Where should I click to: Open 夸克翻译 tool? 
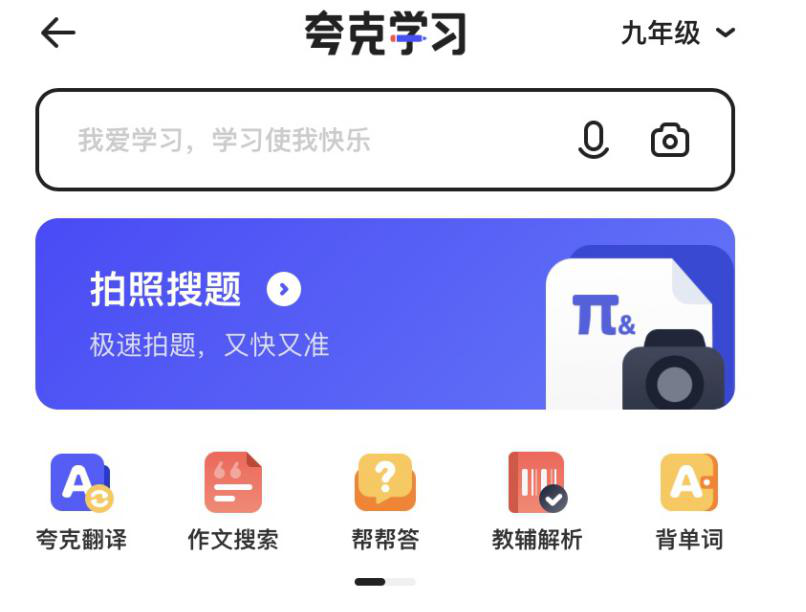click(82, 501)
